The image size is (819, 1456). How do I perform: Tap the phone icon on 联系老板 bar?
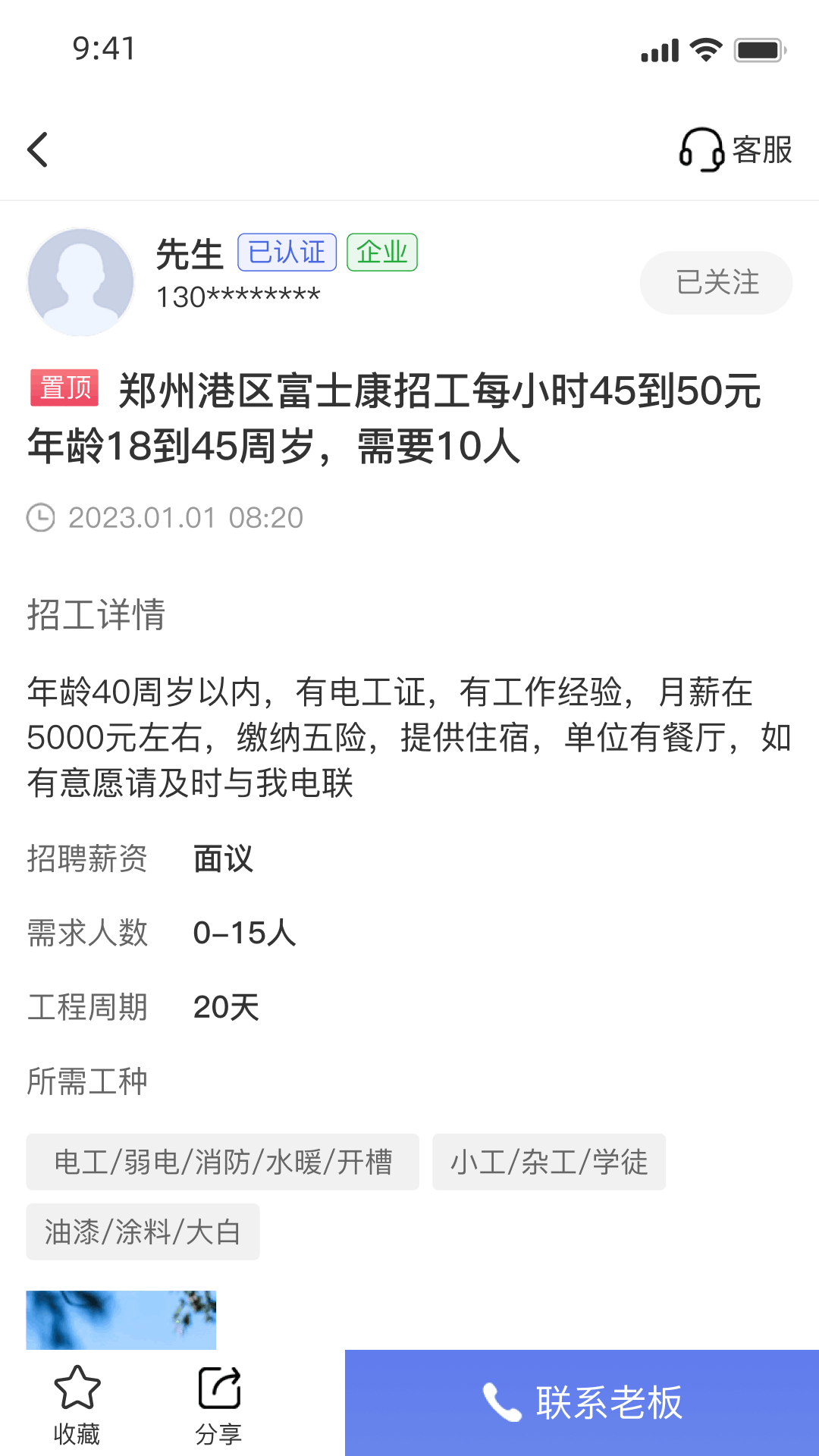tap(502, 1401)
